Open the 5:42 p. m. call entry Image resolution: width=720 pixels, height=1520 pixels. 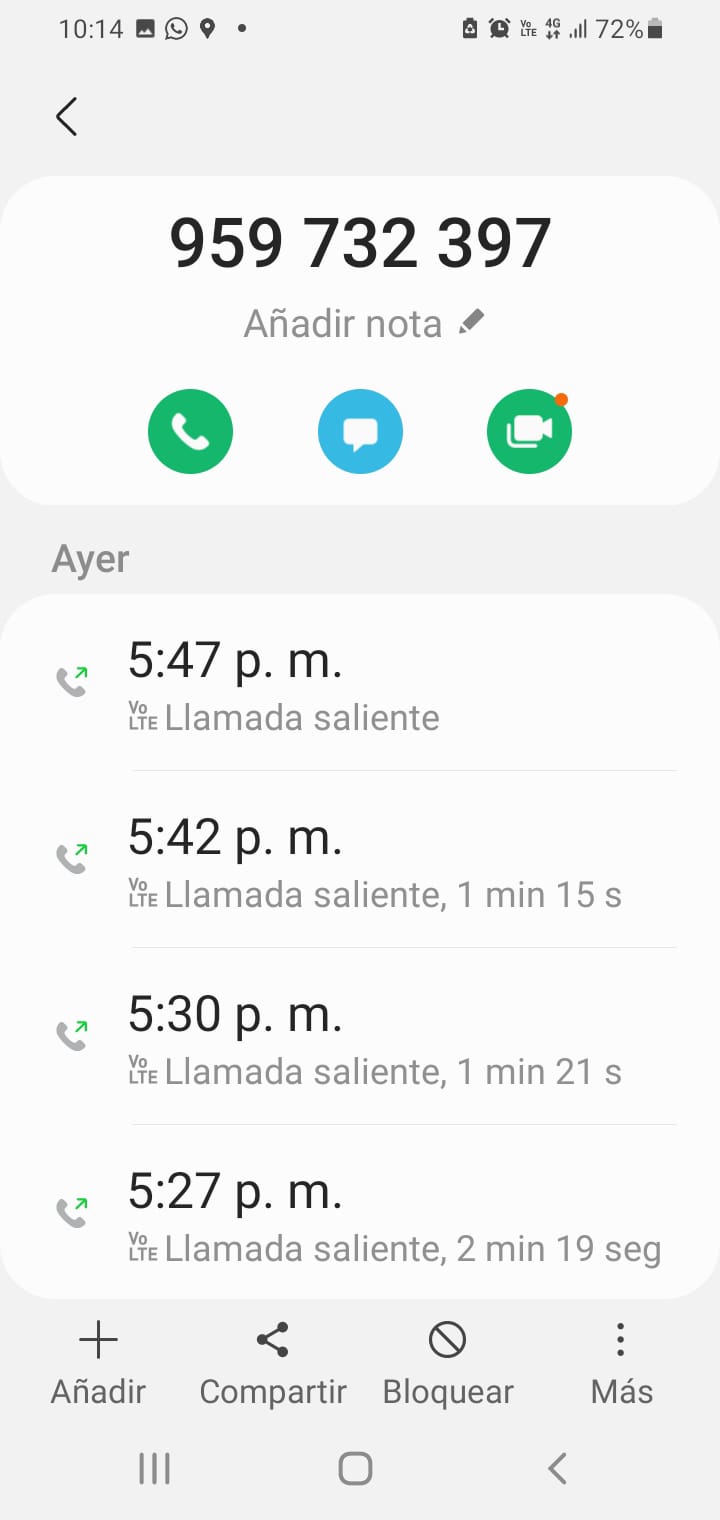tap(360, 860)
